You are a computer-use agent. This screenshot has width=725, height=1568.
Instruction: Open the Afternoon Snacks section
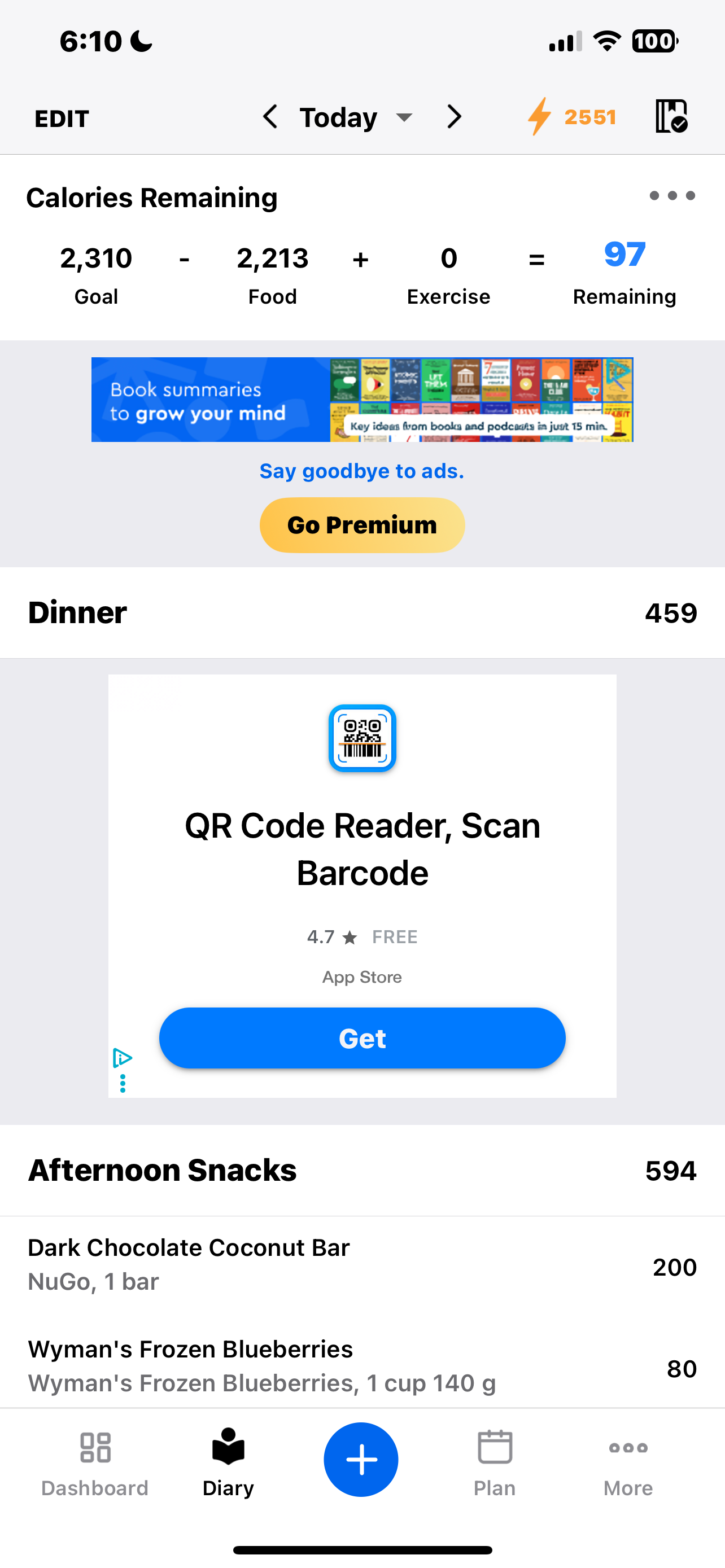(x=361, y=1170)
